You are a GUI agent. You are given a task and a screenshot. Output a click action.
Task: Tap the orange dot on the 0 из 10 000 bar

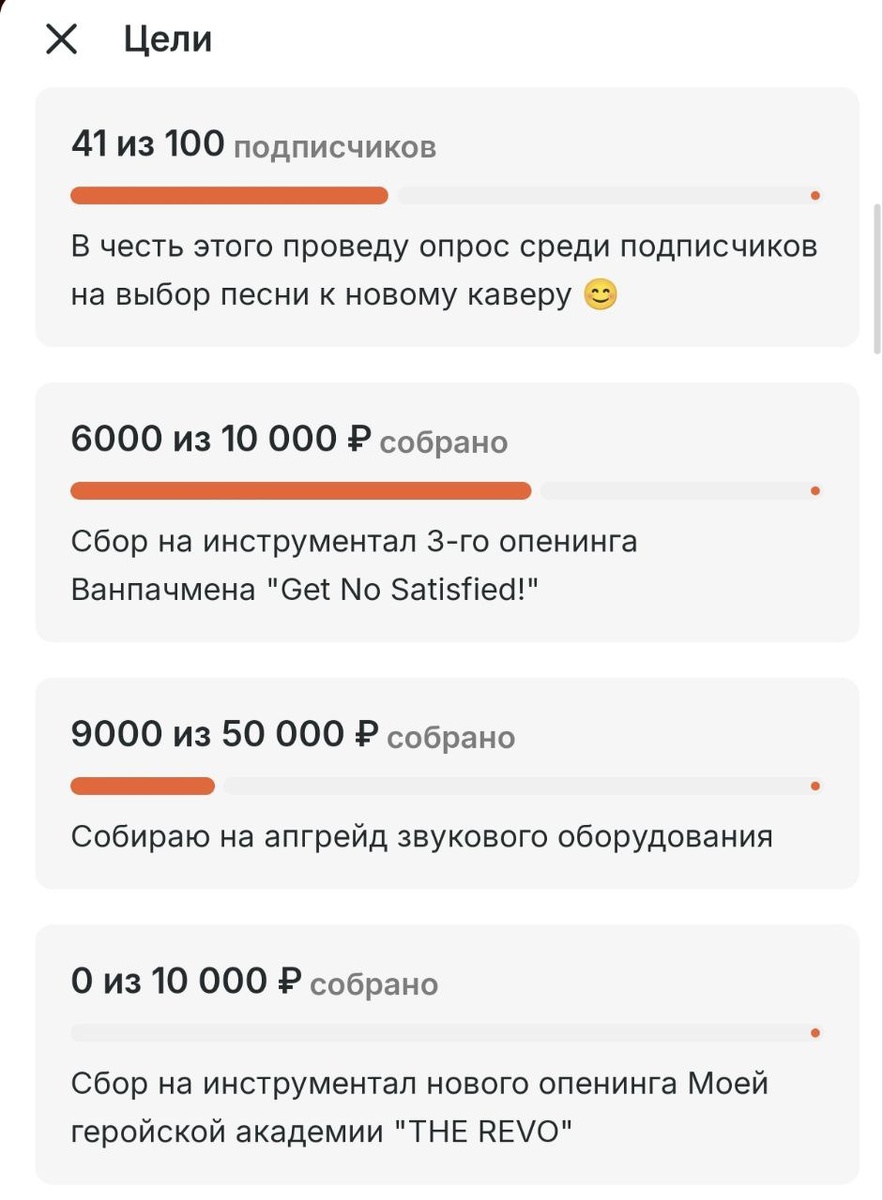pos(816,1031)
